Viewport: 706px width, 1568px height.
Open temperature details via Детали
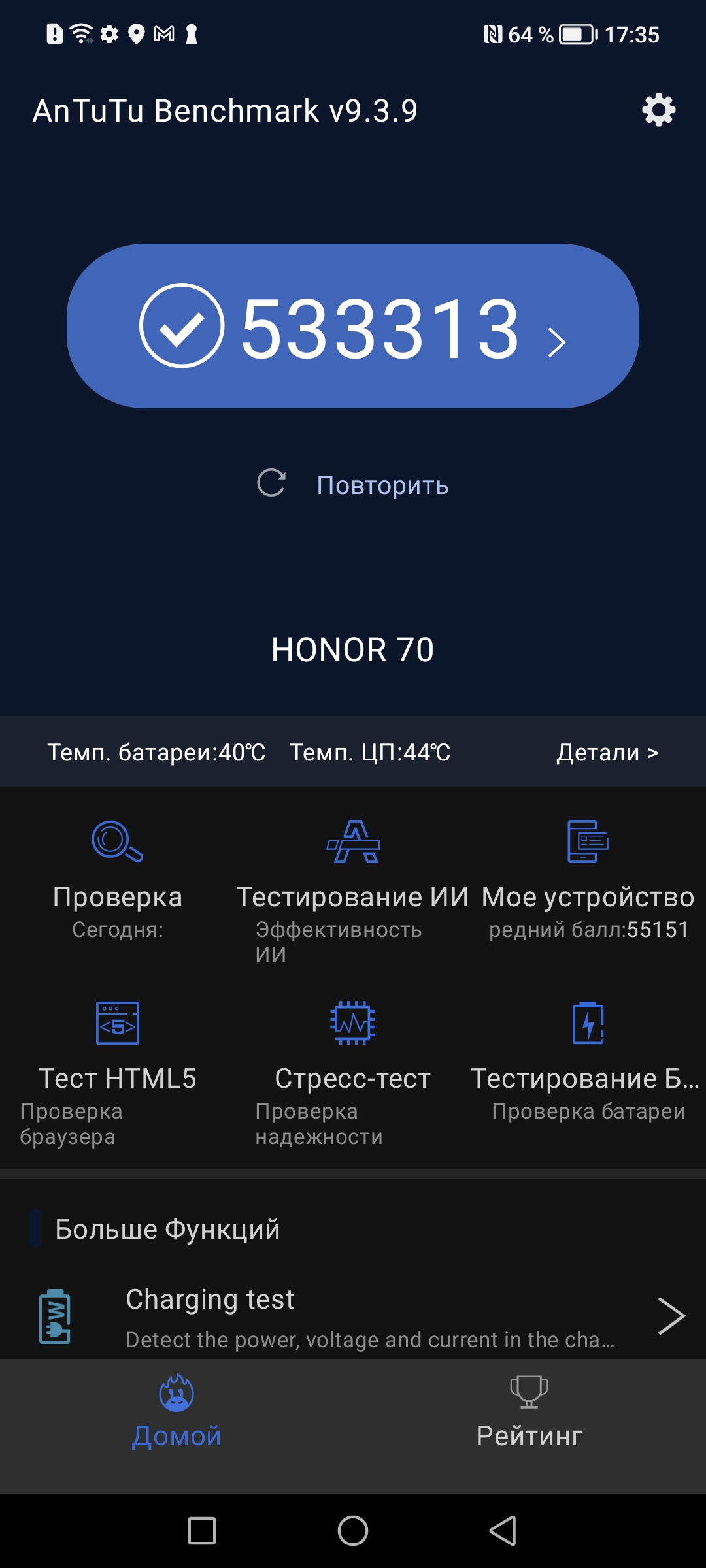coord(607,752)
